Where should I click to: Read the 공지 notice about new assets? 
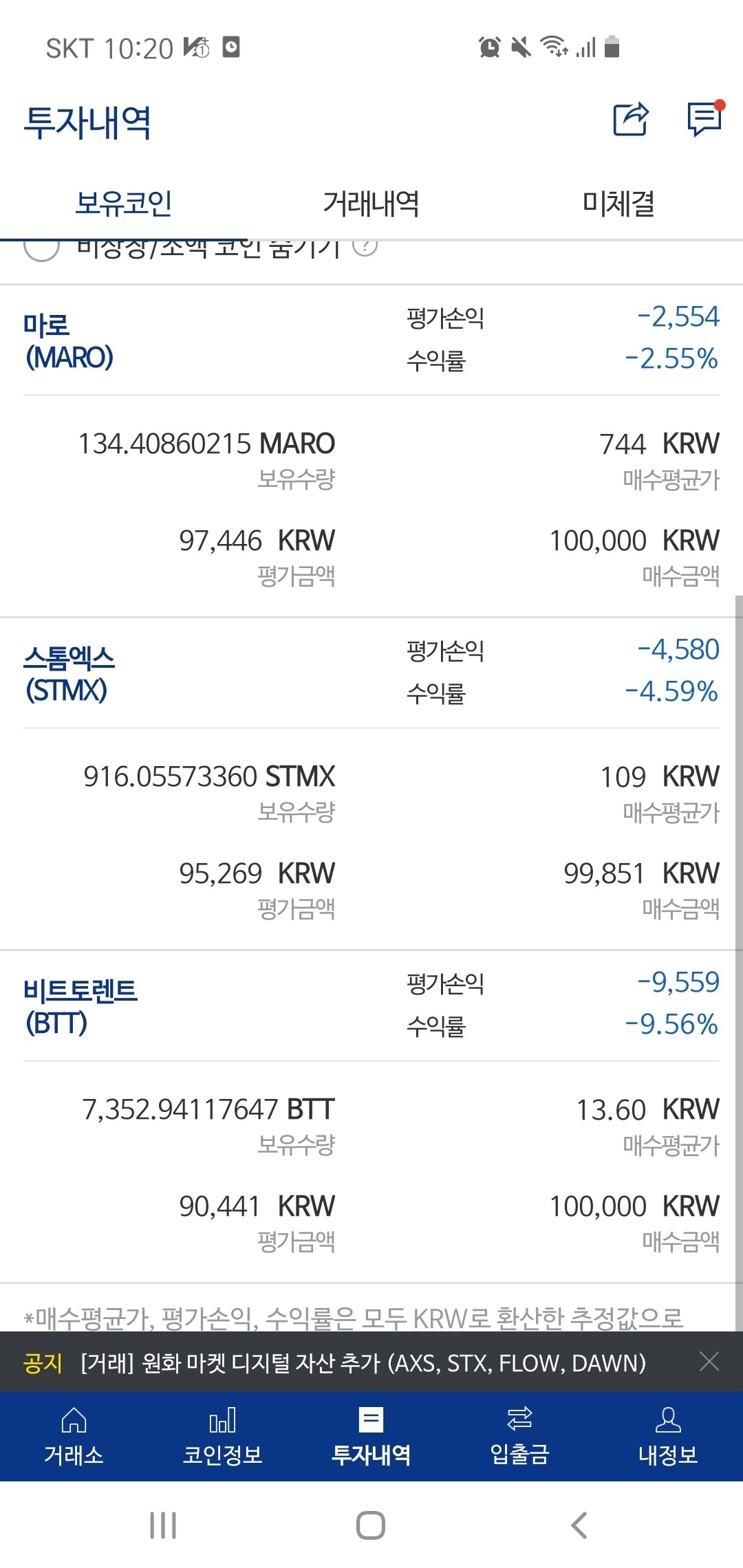363,1362
